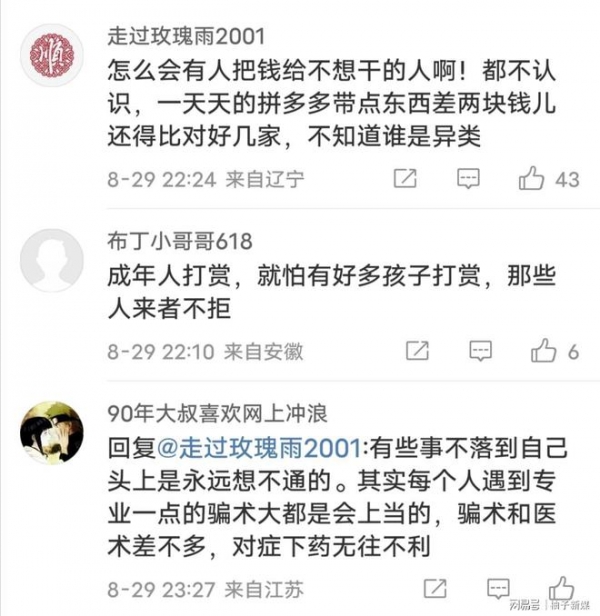This screenshot has width=600, height=616.
Task: Reply to 布丁小哥哥618's comment
Action: point(480,351)
